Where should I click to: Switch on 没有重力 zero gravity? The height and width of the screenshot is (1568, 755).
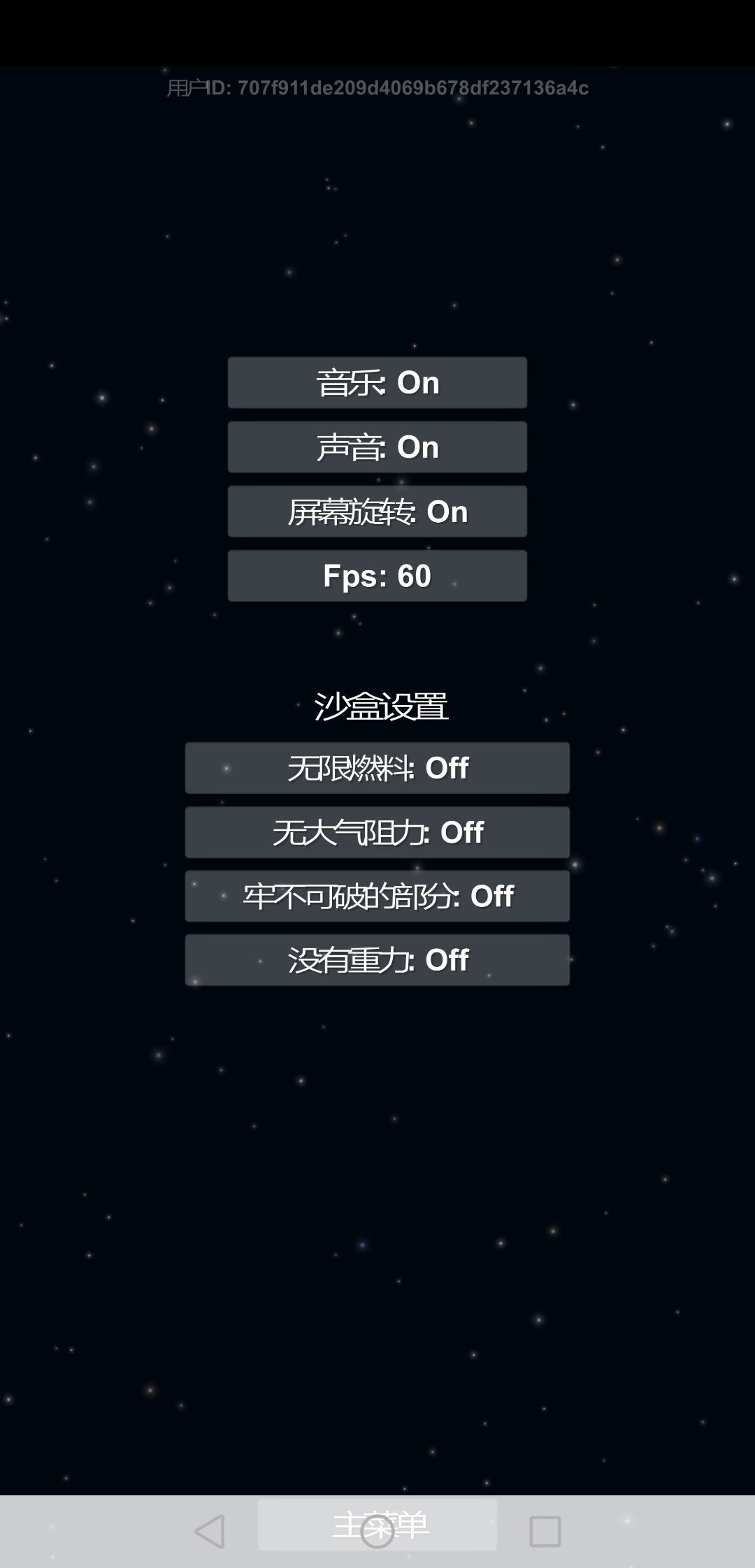(x=377, y=959)
